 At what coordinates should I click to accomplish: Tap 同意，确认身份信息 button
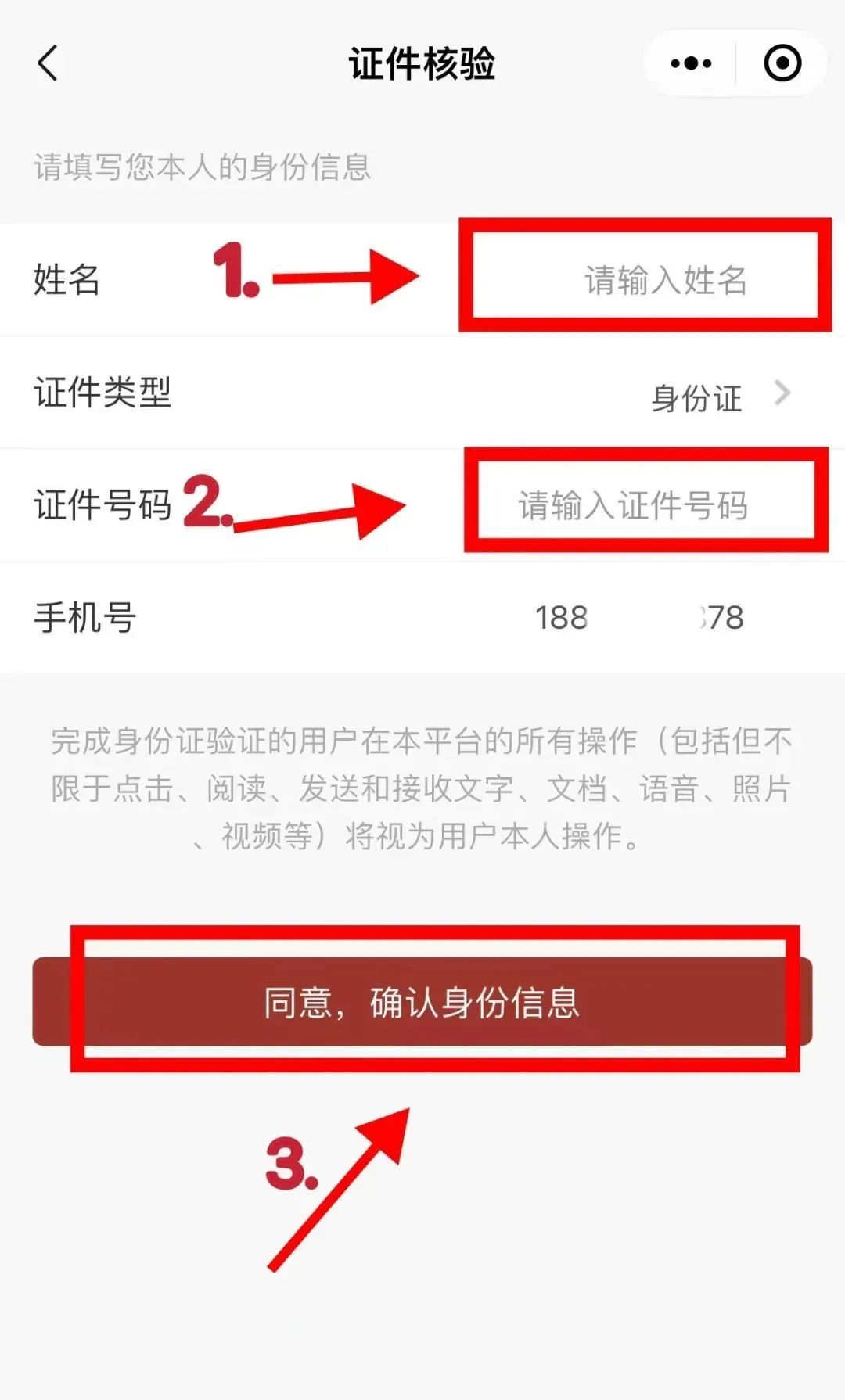click(x=422, y=1002)
